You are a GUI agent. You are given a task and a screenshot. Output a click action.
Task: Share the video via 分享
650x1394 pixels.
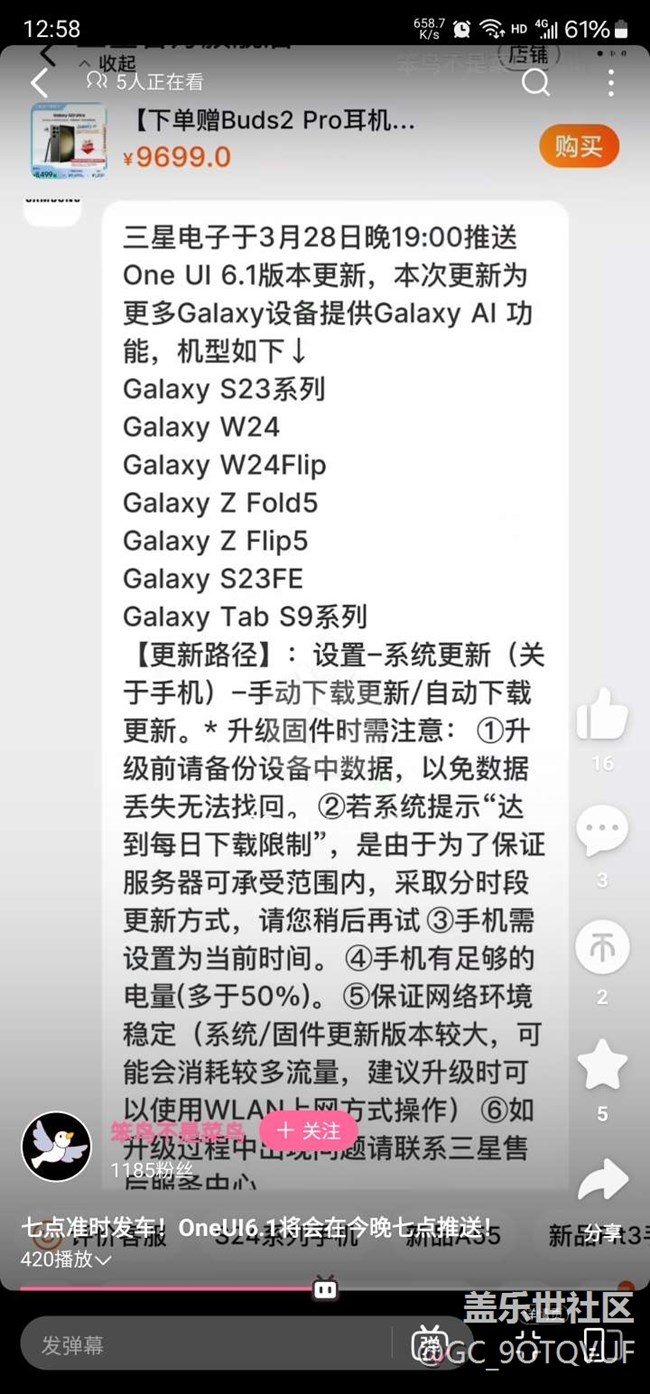point(602,1183)
